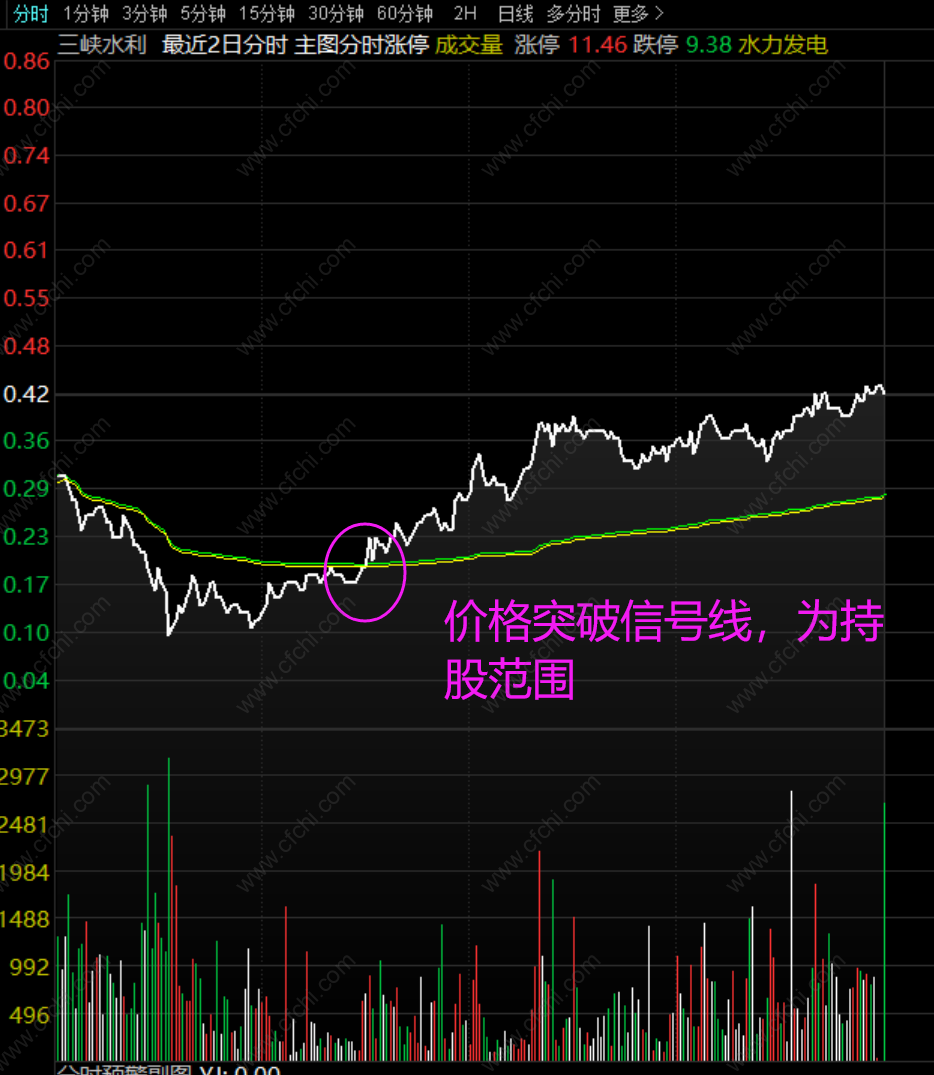934x1075 pixels.
Task: Switch to the 多分时 view
Action: click(x=573, y=14)
